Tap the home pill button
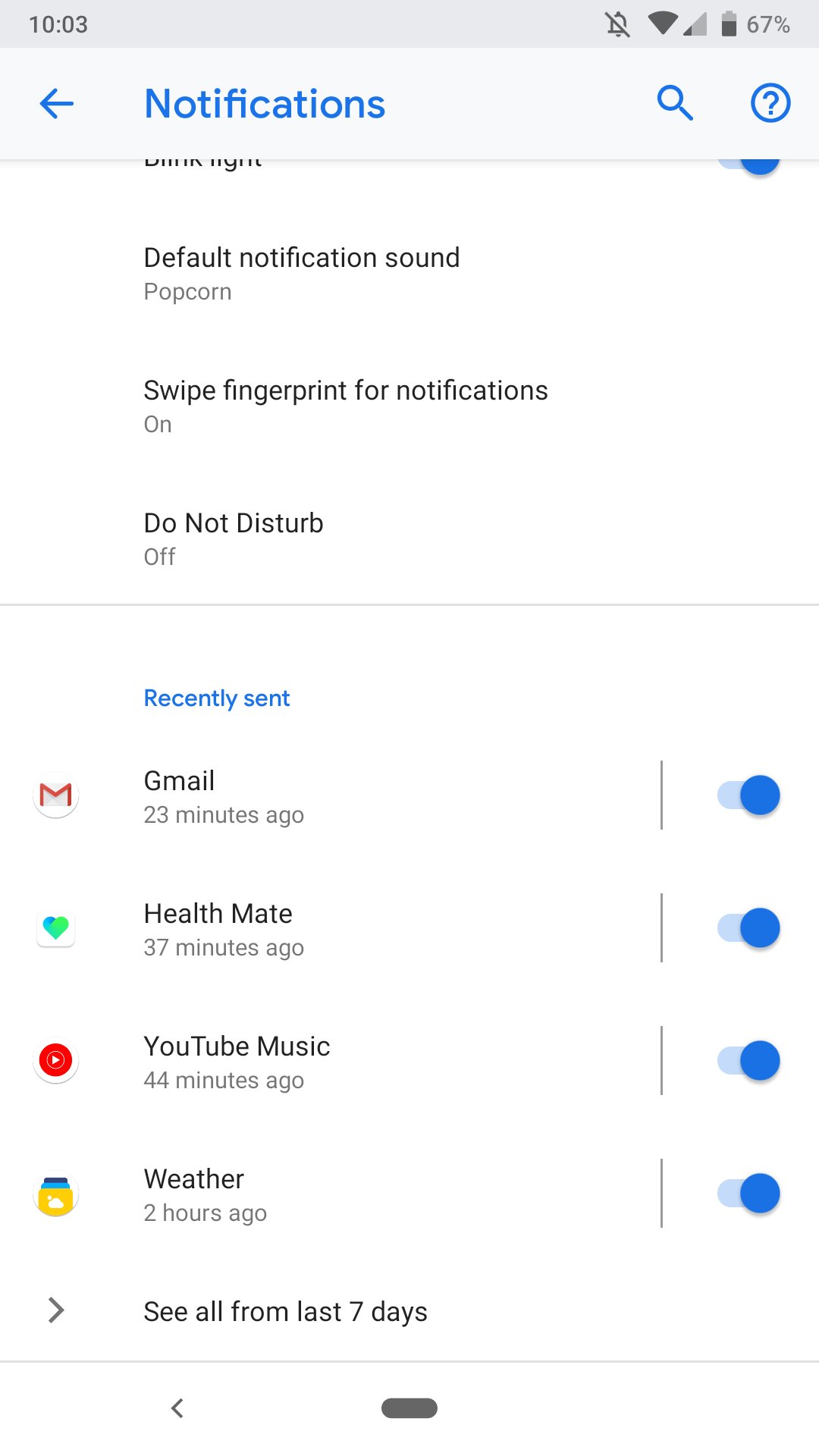 [409, 1408]
